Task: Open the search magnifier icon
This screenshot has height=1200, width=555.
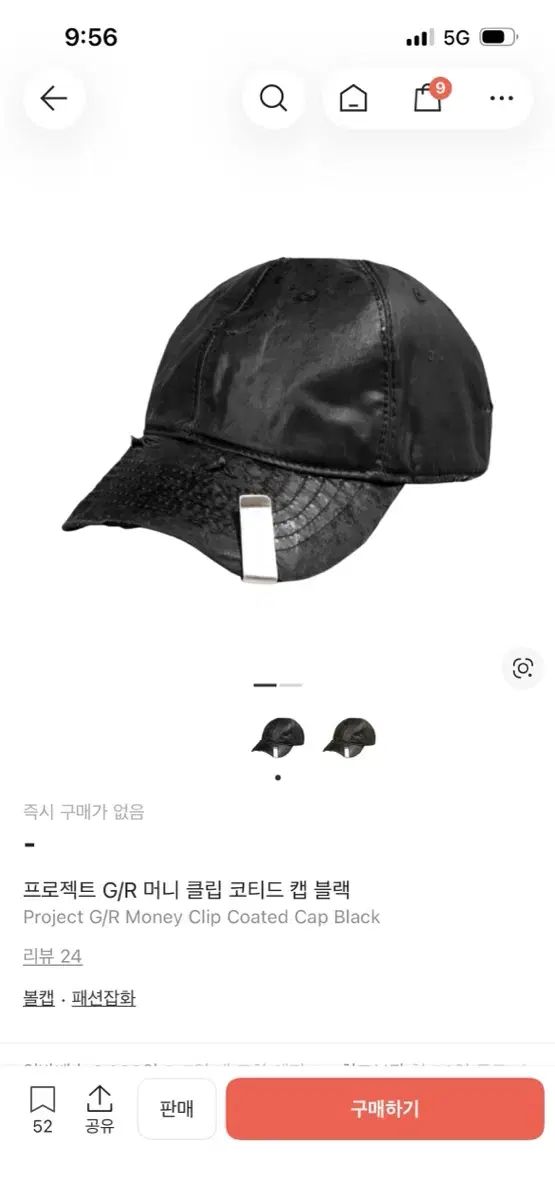Action: [273, 98]
